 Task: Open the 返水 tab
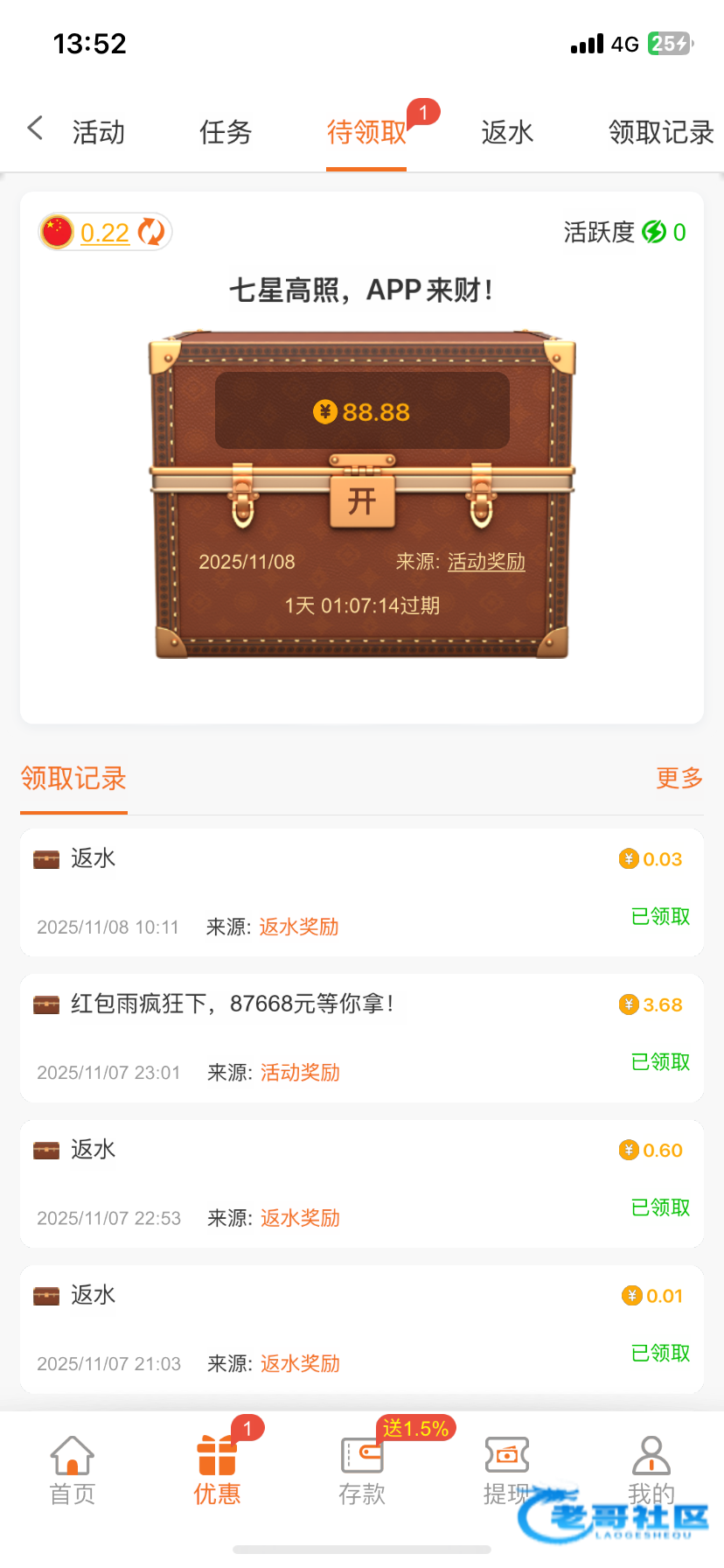[507, 132]
